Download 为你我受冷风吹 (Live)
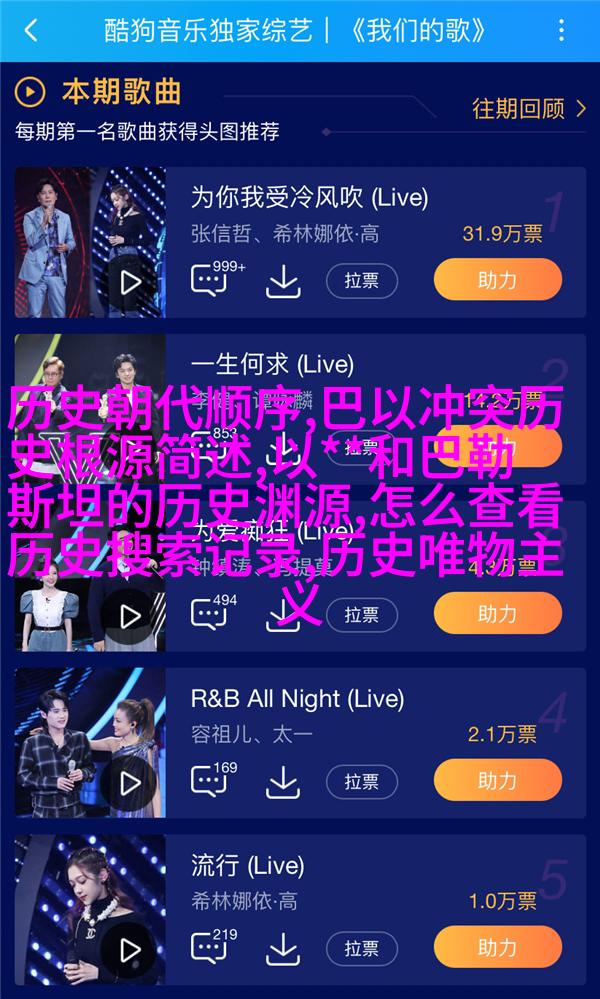Image resolution: width=600 pixels, height=999 pixels. 283,281
